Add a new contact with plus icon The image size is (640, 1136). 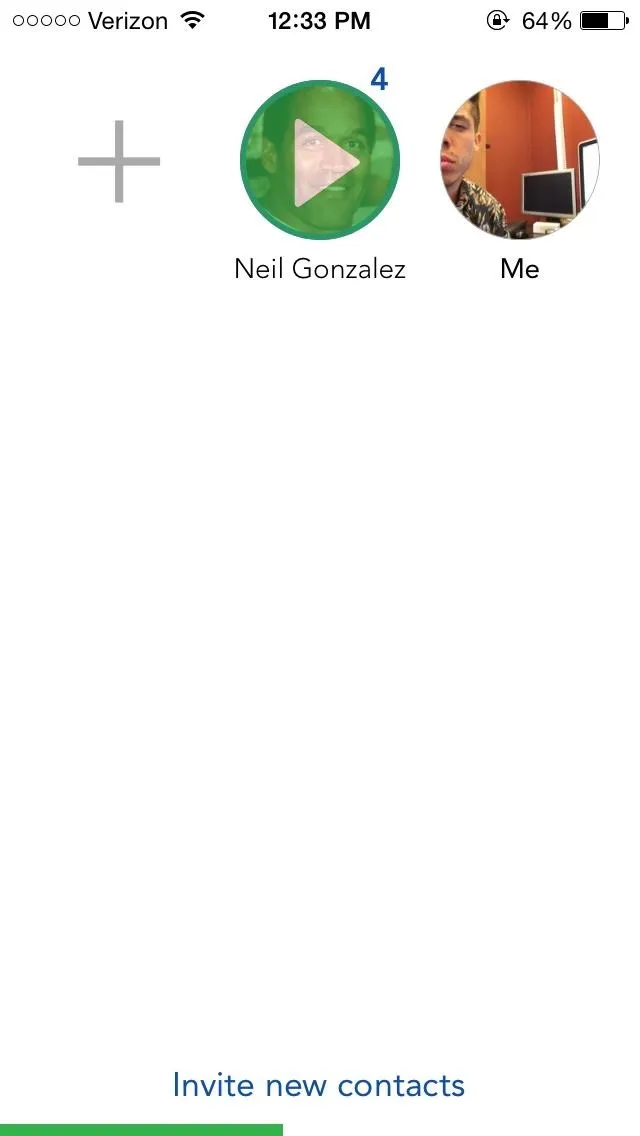pos(119,161)
